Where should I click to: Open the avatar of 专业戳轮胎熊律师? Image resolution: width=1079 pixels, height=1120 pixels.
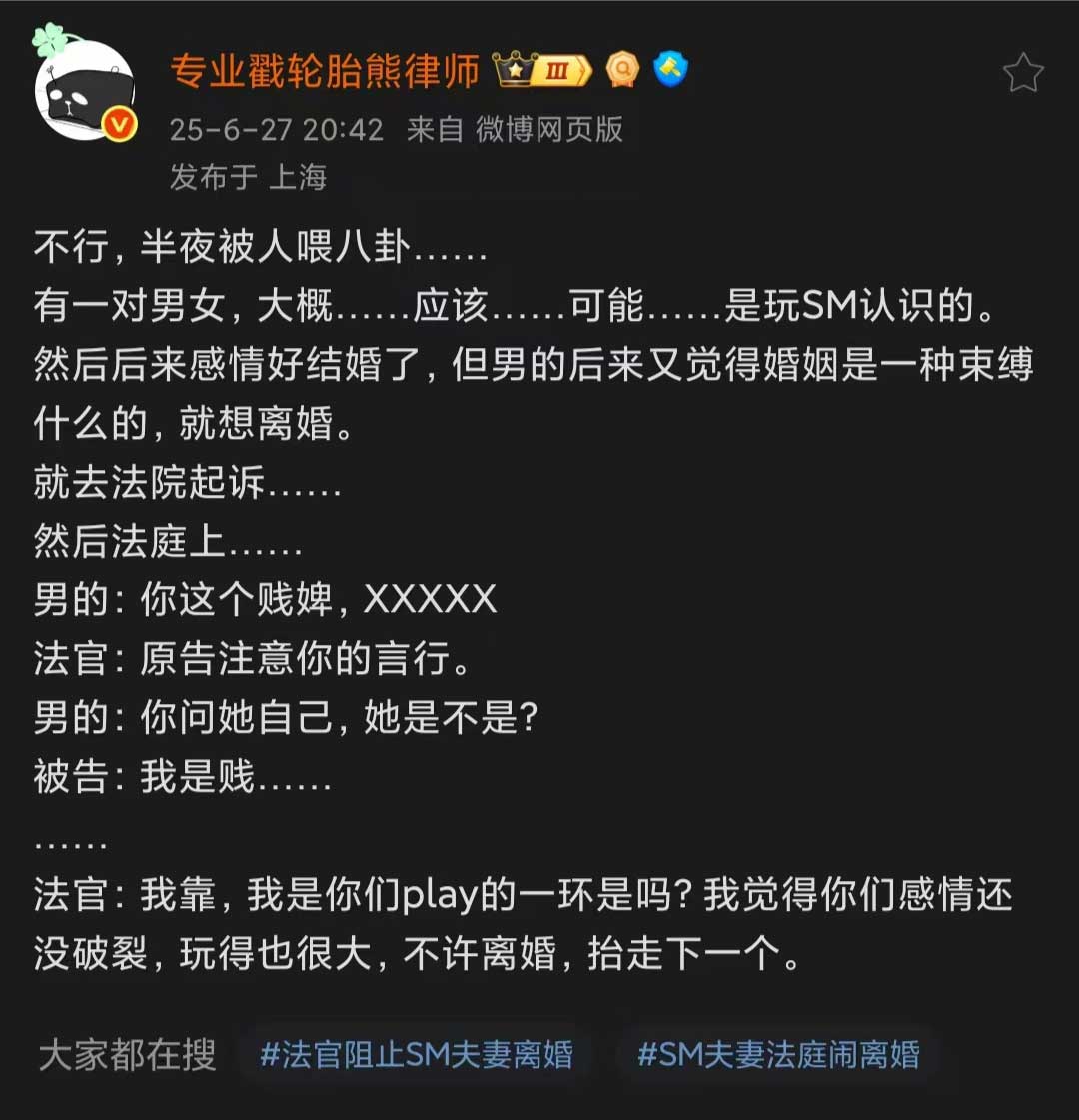click(x=85, y=88)
